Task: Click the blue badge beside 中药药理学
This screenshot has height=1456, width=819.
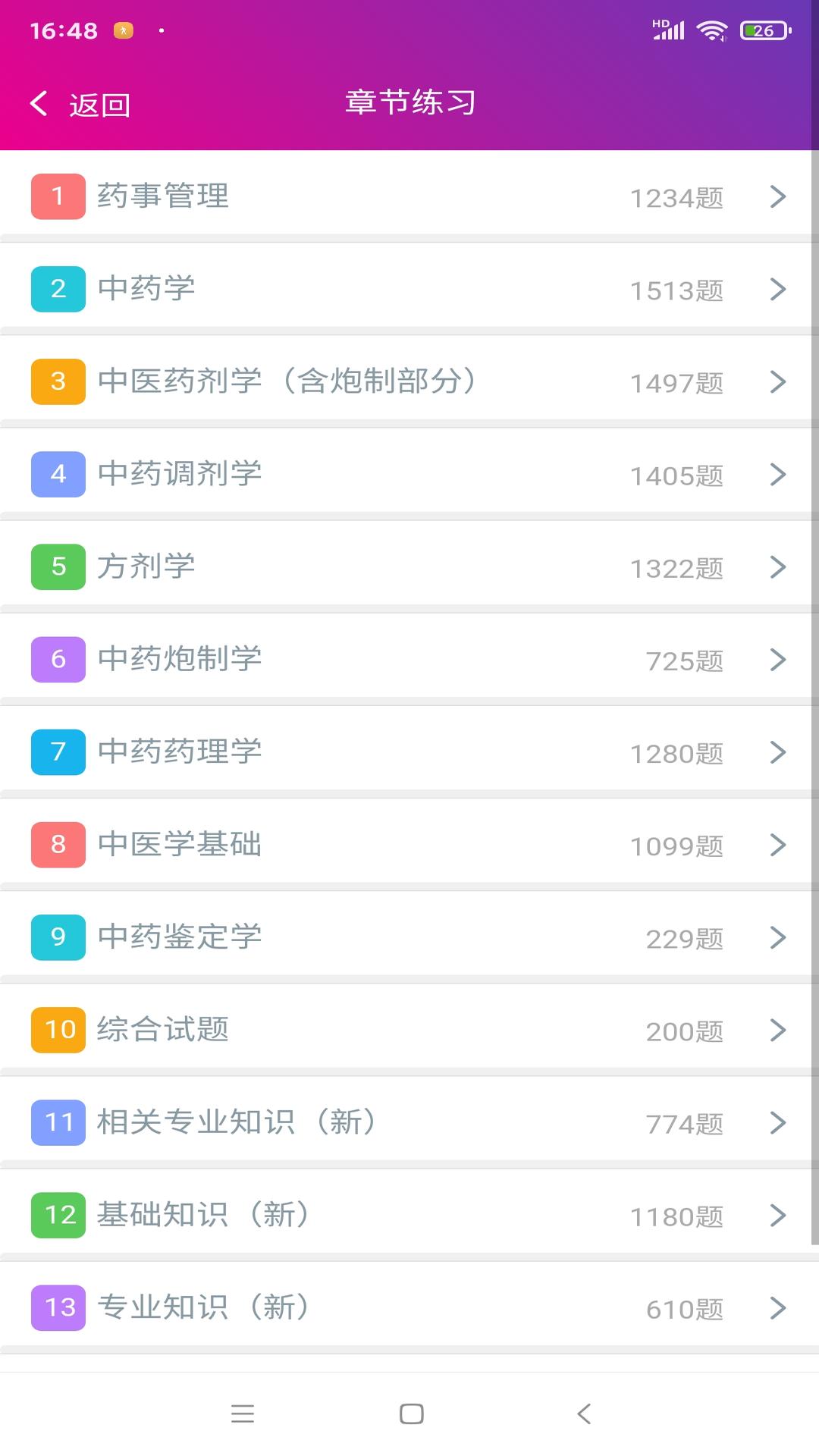Action: pyautogui.click(x=57, y=752)
